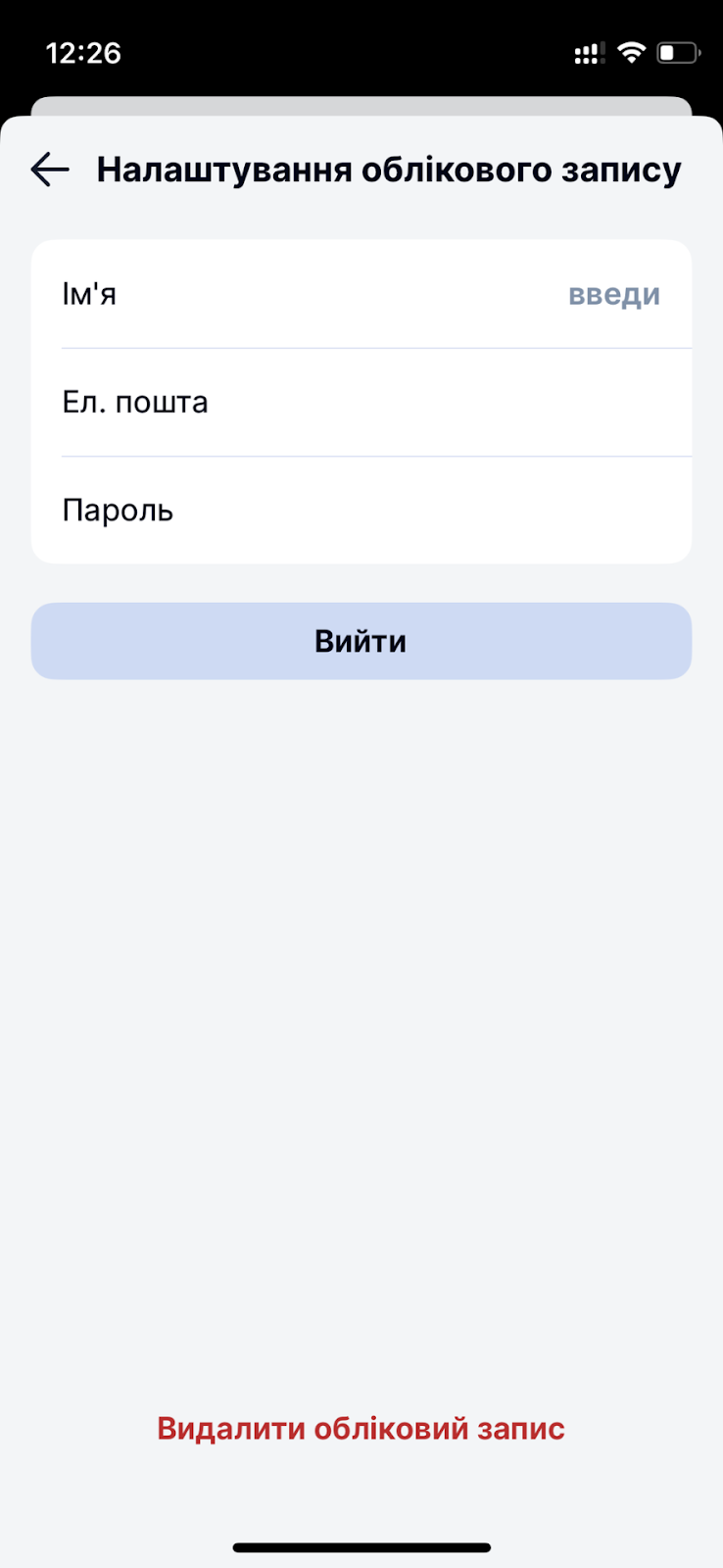Image resolution: width=723 pixels, height=1568 pixels.
Task: Go back using the arrow icon
Action: [50, 170]
